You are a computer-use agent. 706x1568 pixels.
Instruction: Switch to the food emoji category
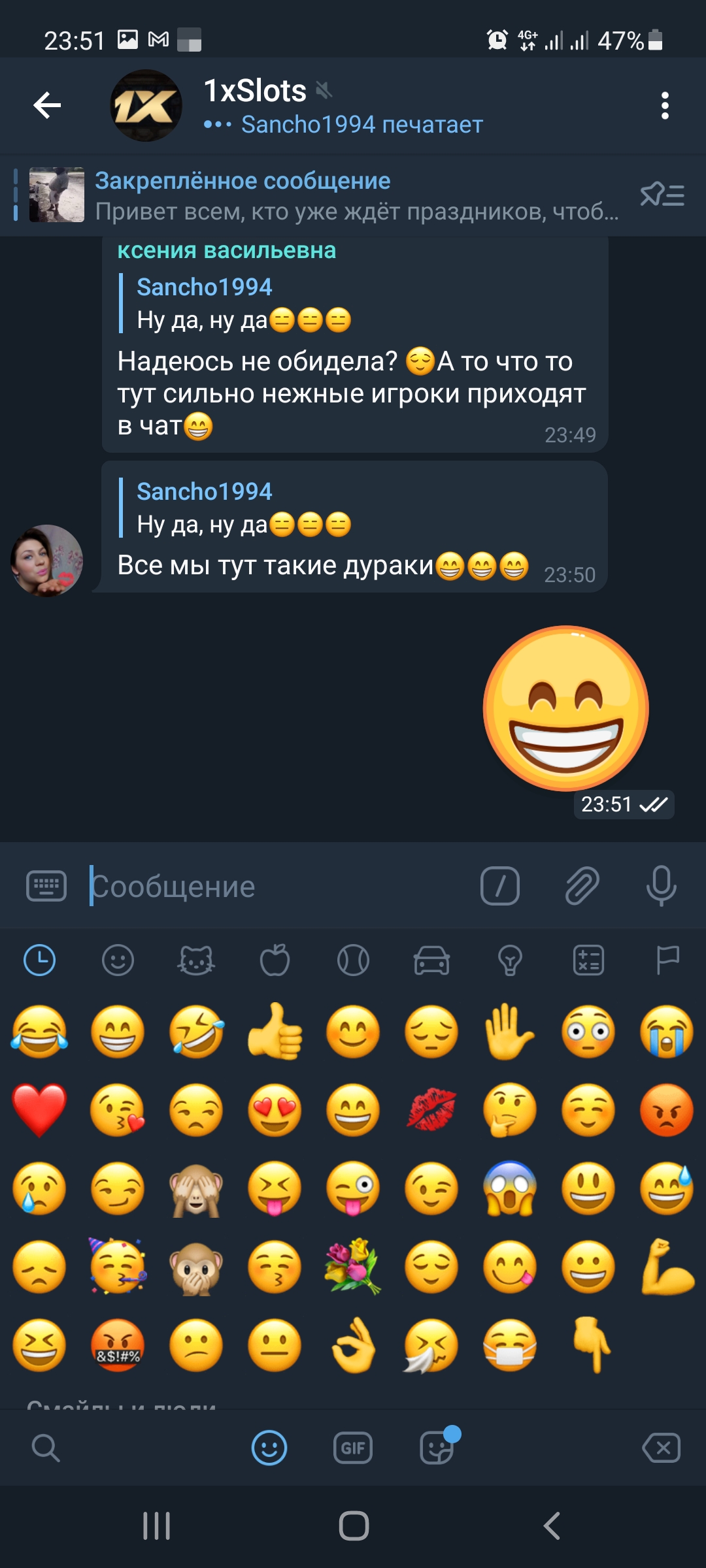pyautogui.click(x=275, y=960)
